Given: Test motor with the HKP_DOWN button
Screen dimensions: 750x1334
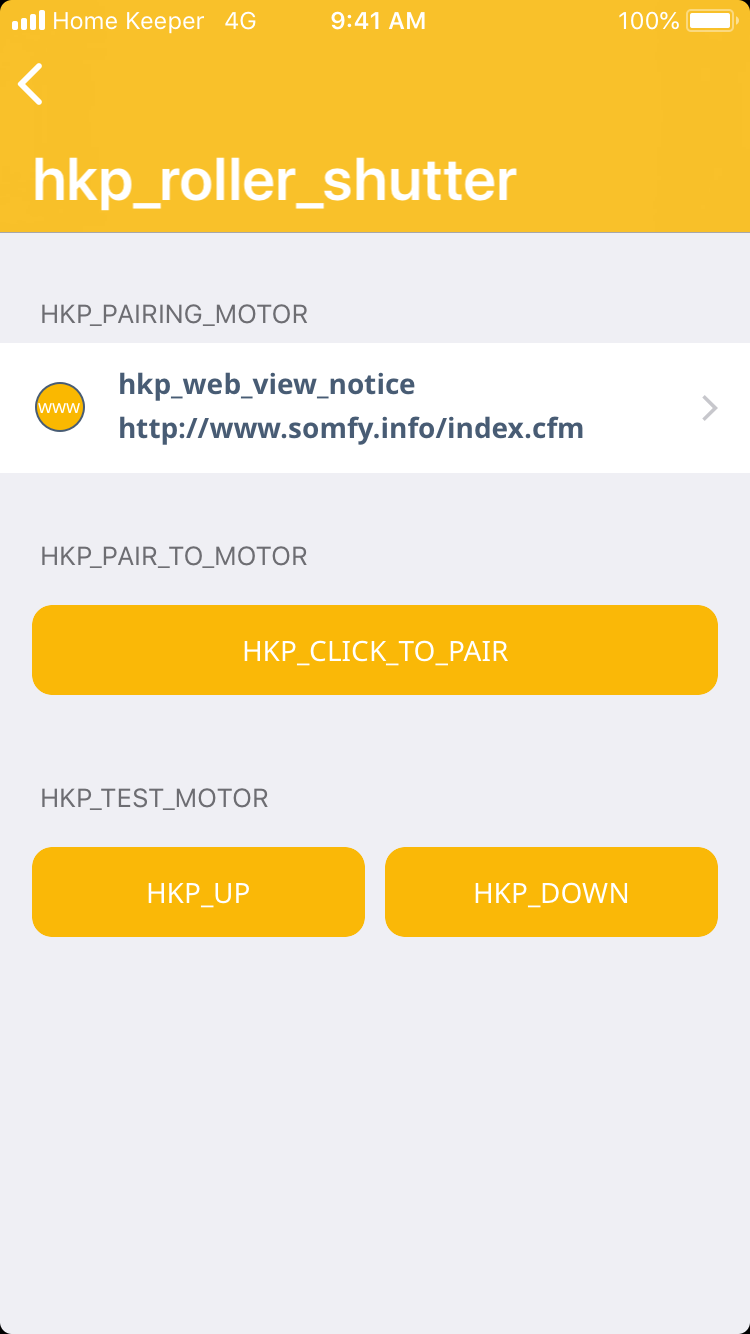Looking at the screenshot, I should (551, 892).
